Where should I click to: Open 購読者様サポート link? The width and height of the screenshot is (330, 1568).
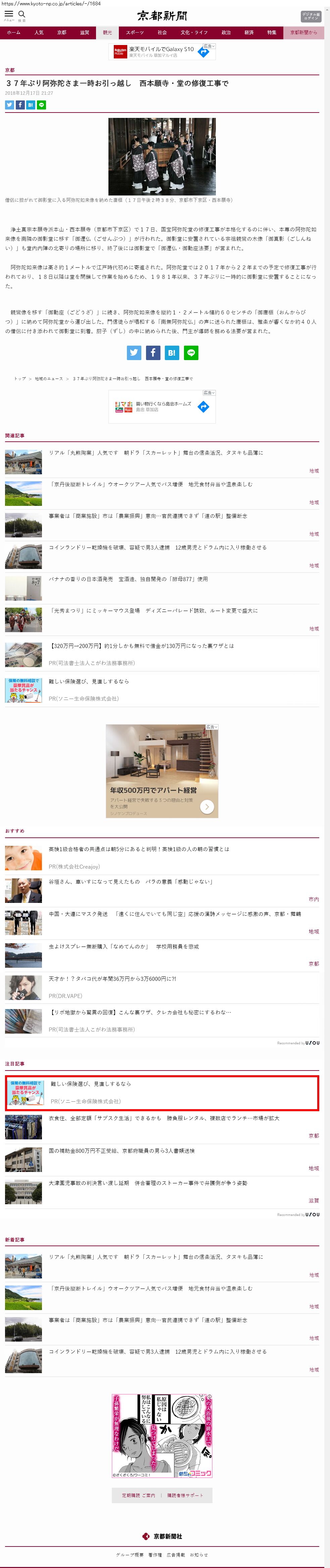coord(185,1495)
